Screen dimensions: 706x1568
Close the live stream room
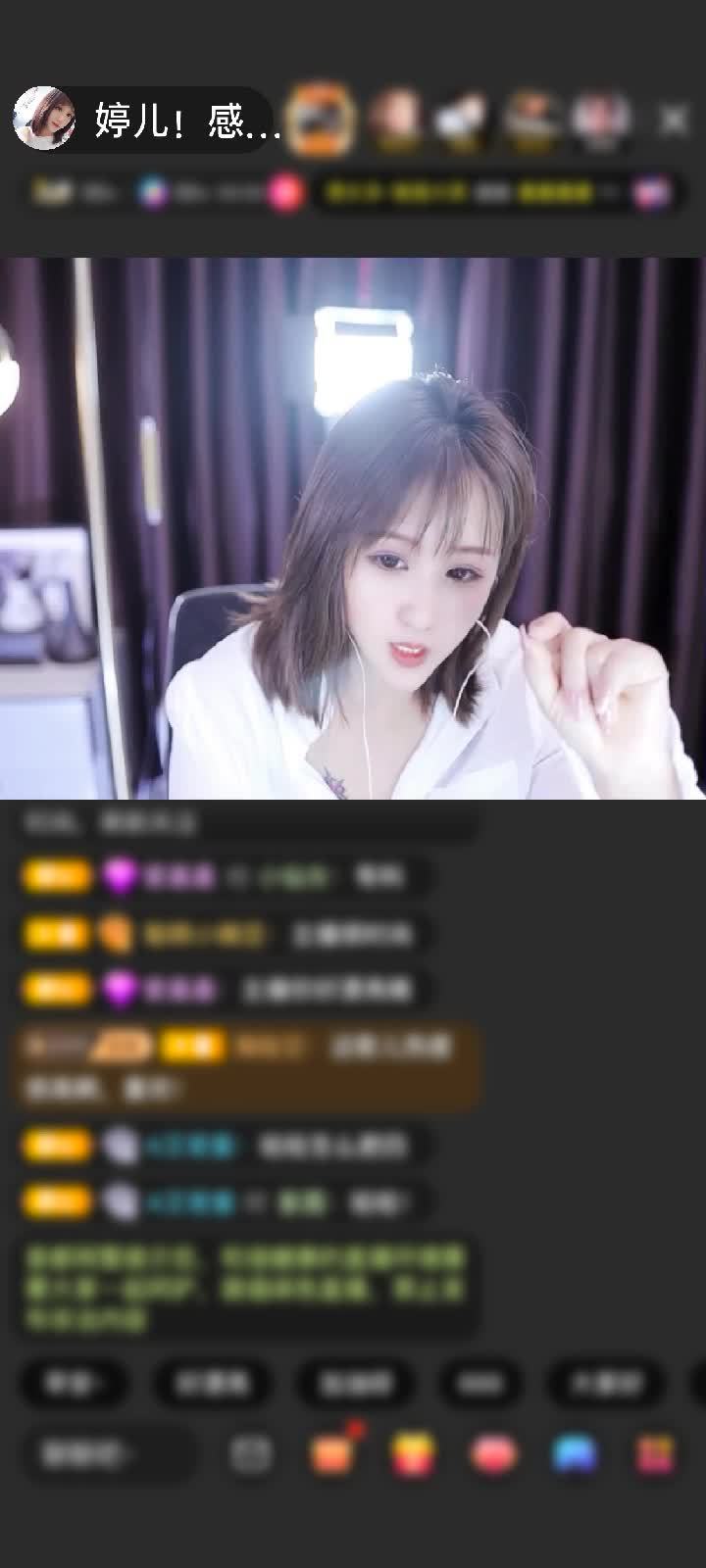(x=673, y=120)
